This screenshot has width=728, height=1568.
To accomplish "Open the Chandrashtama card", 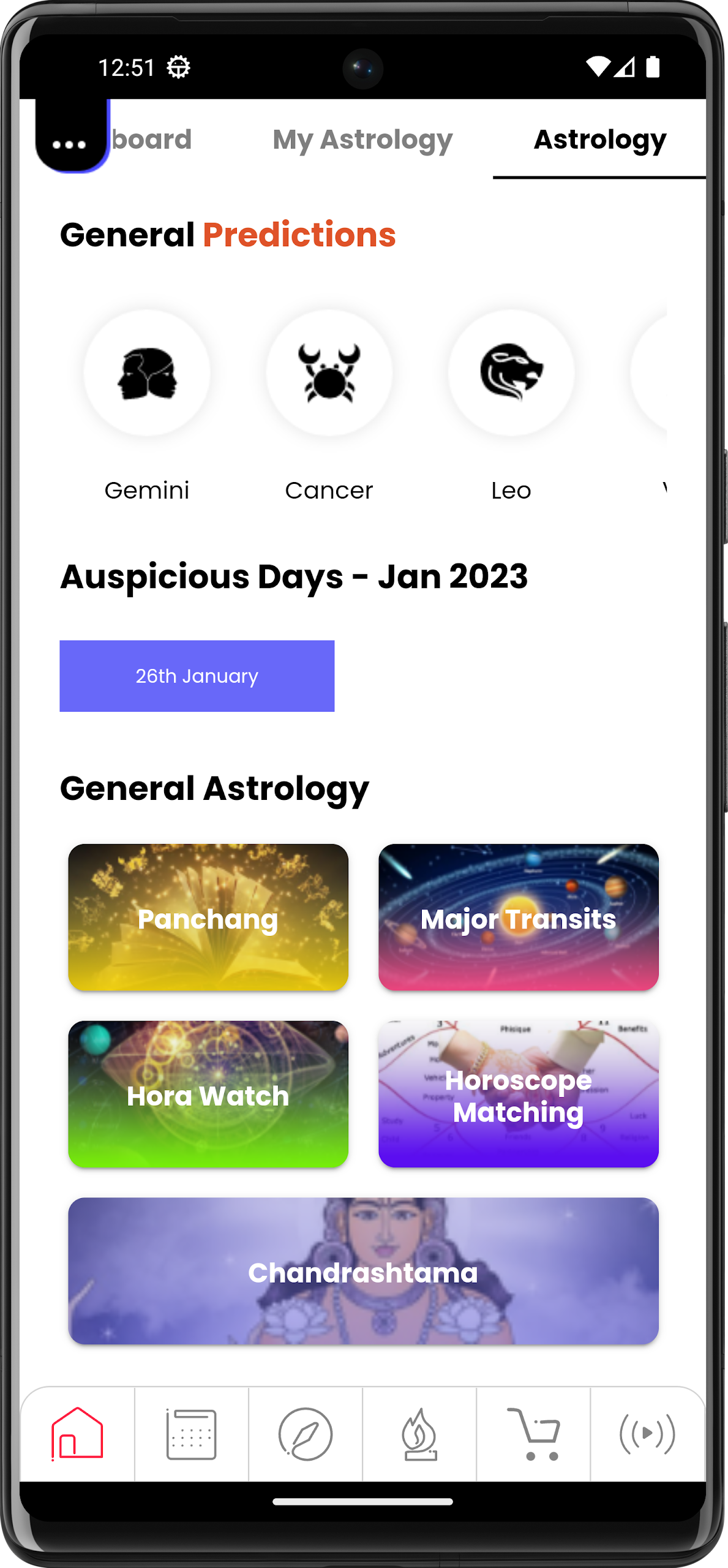I will (x=363, y=1271).
